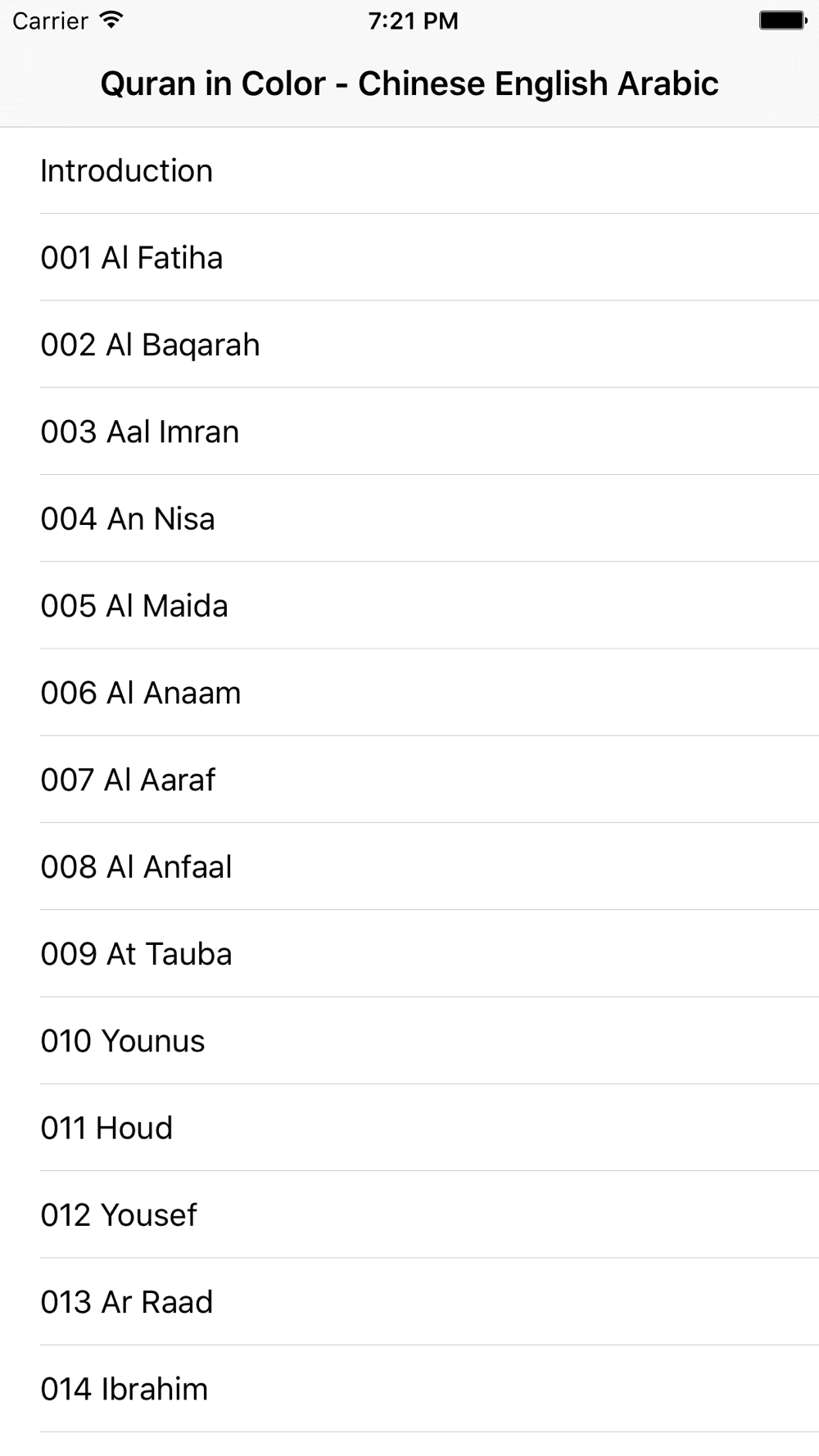Select 010 Younus chapter
The width and height of the screenshot is (819, 1456).
point(409,1041)
